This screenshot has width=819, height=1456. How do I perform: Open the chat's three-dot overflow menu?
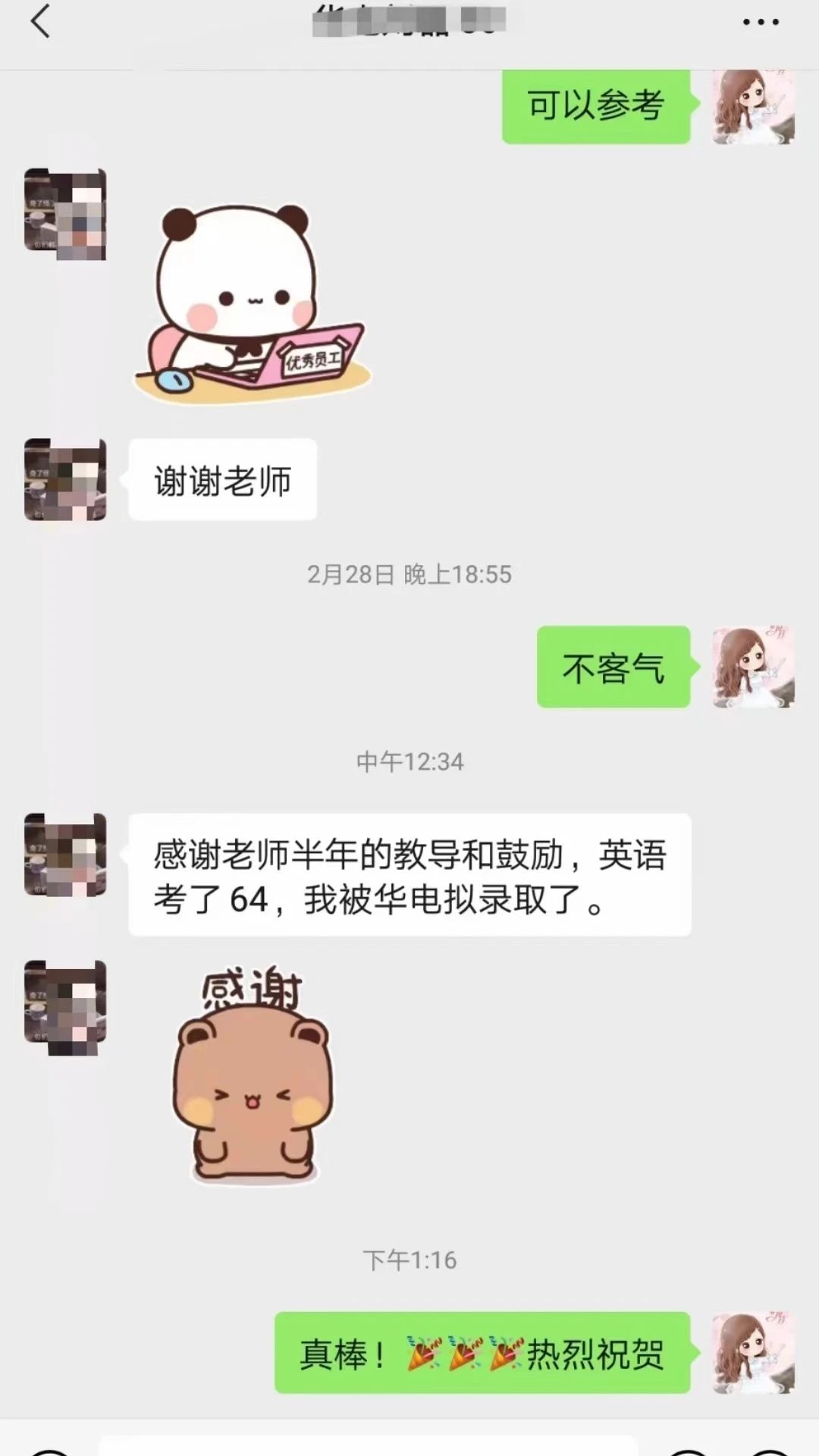tap(760, 22)
